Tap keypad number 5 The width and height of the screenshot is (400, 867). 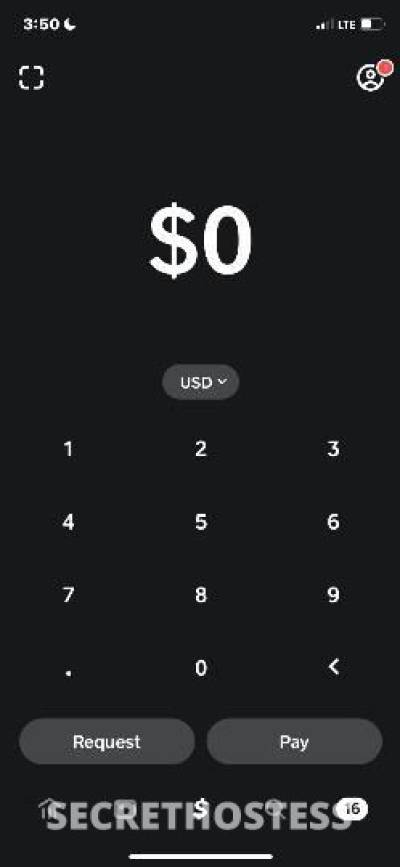(x=200, y=523)
